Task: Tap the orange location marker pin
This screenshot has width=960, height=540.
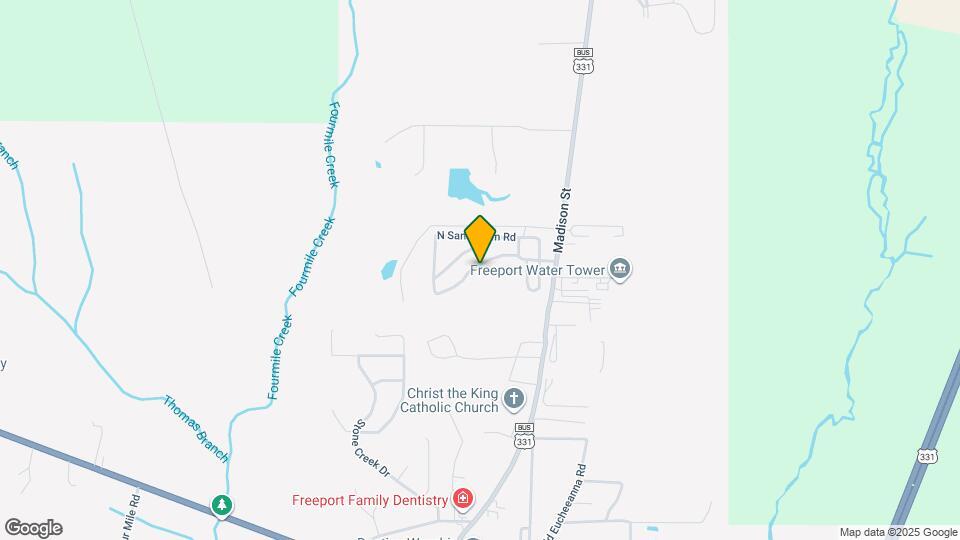Action: point(480,239)
